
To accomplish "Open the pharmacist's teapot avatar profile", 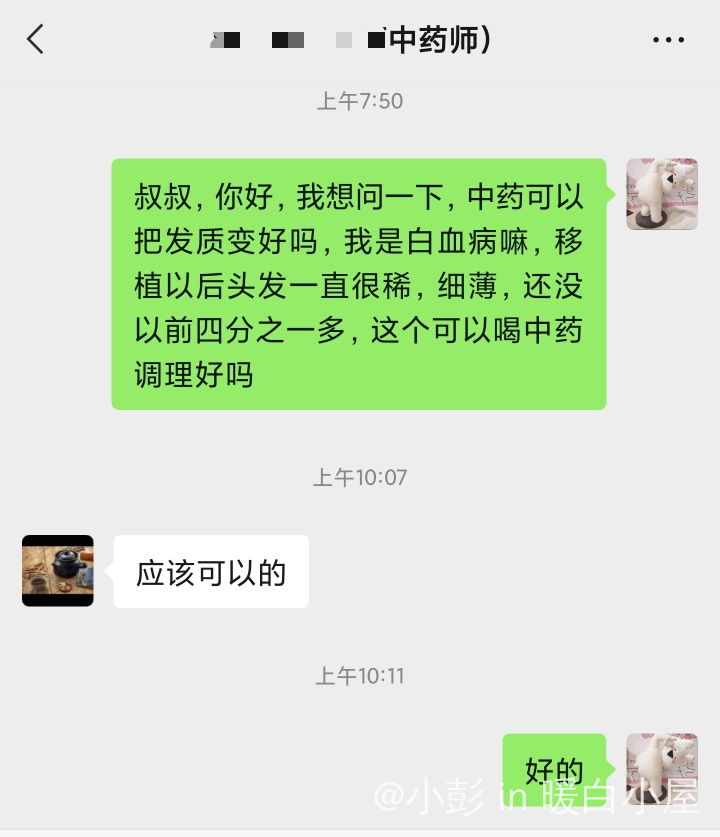I will pyautogui.click(x=58, y=571).
